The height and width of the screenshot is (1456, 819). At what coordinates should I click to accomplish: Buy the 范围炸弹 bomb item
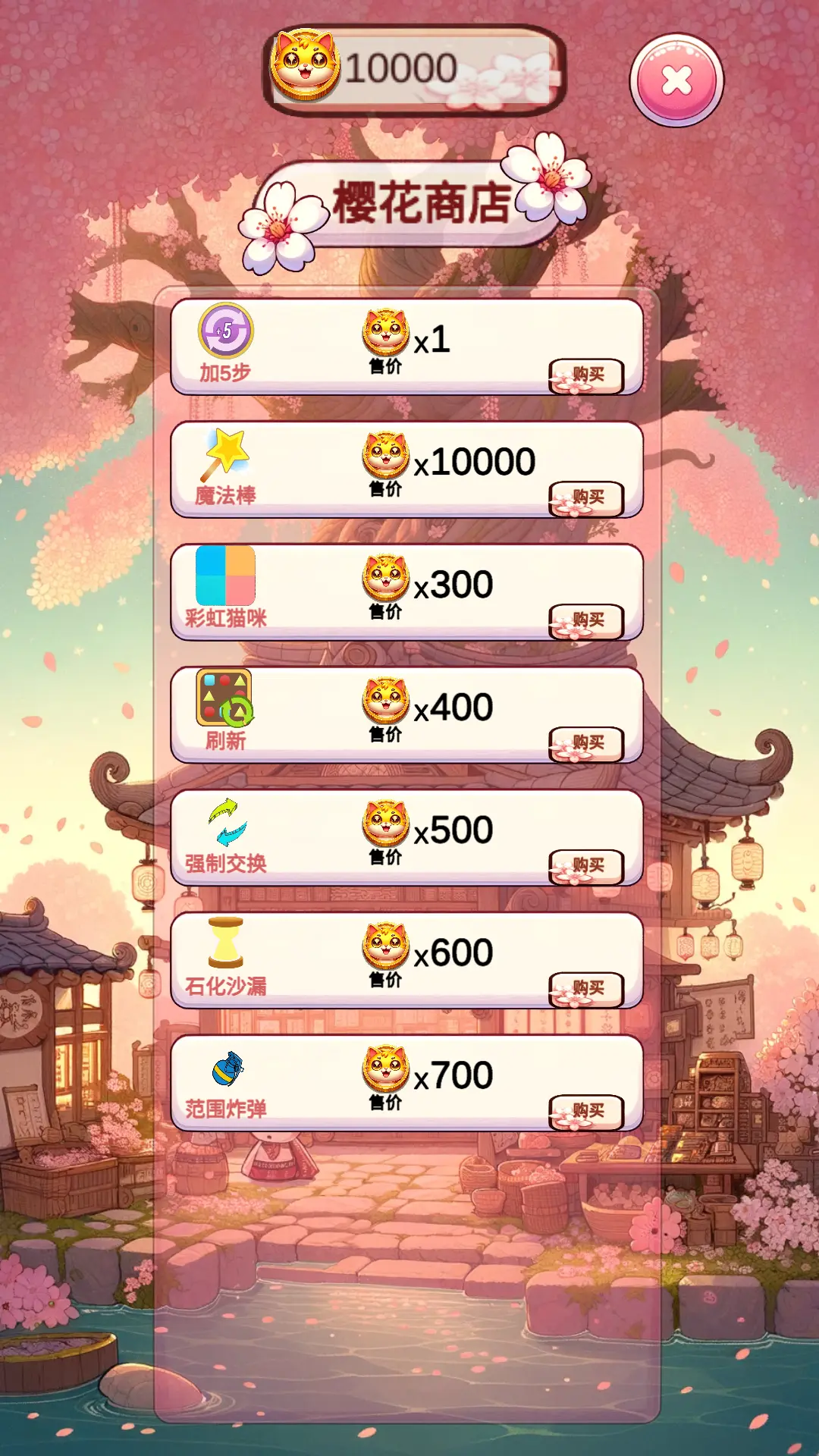[x=587, y=1113]
